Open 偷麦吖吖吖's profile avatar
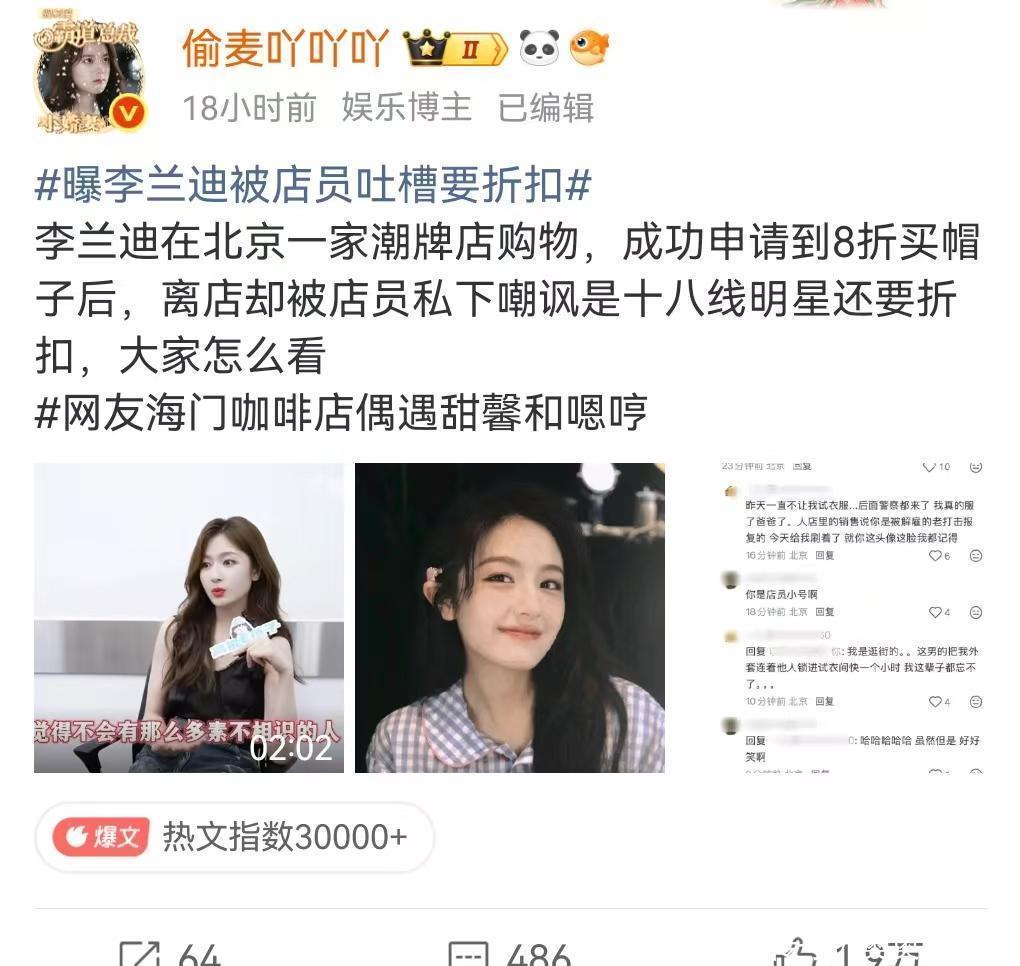Image resolution: width=1020 pixels, height=966 pixels. [x=89, y=72]
